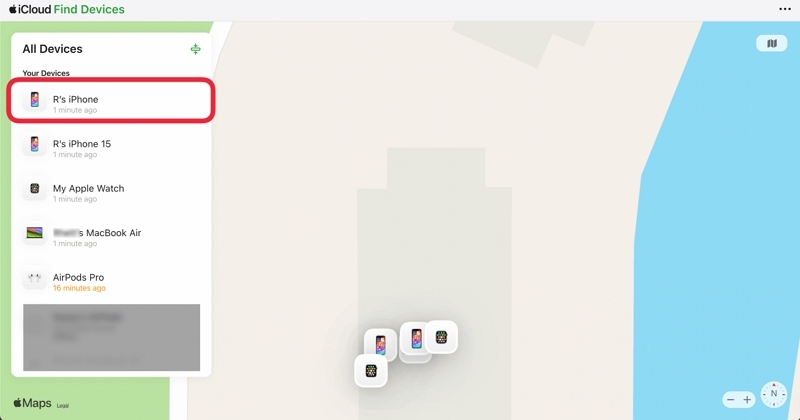Select R's iPhone from the device list
Screen dimensions: 800x420
point(110,101)
